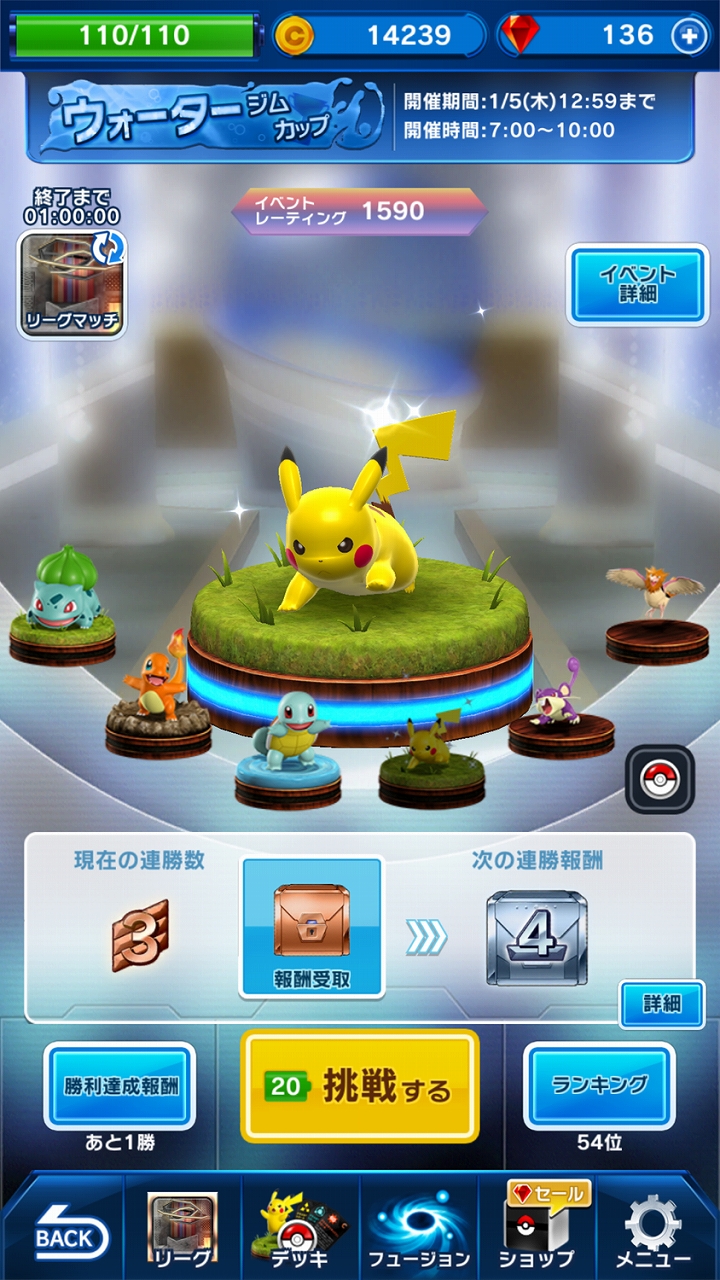720x1280 pixels.
Task: Switch to the リーグ tab
Action: tap(183, 1230)
